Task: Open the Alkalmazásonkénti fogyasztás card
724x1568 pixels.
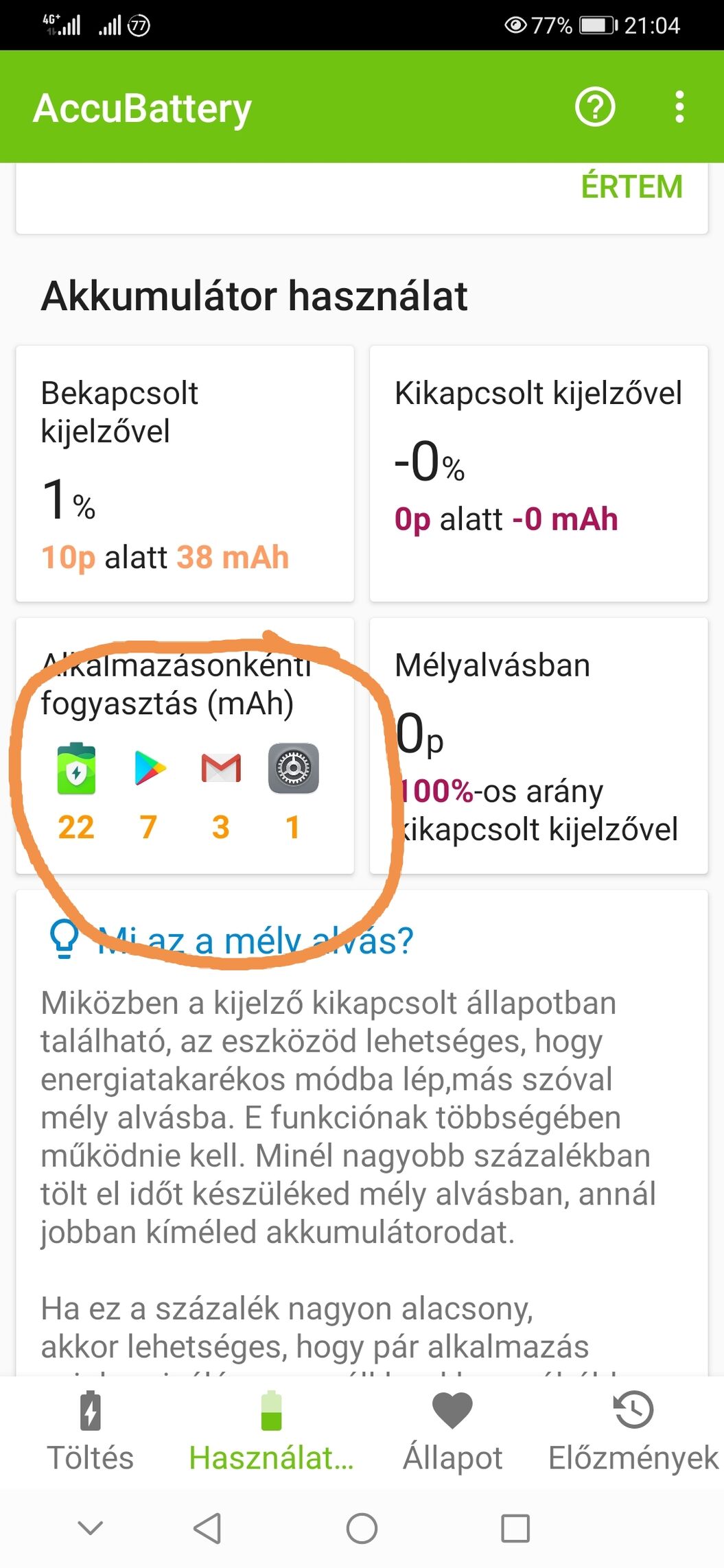Action: point(185,746)
